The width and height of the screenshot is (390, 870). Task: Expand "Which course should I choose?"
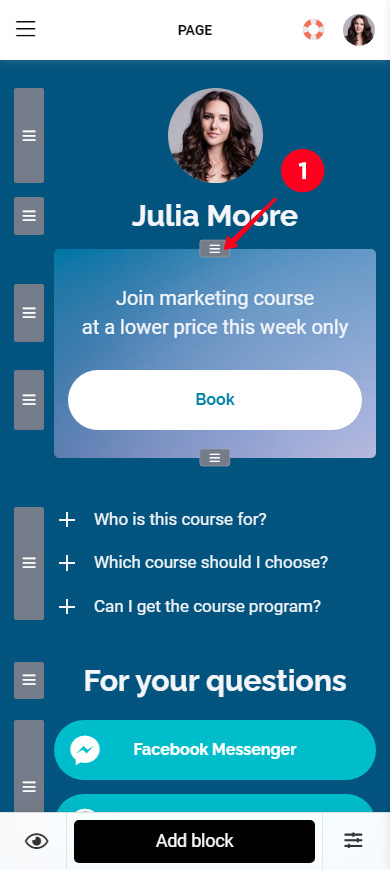click(194, 563)
